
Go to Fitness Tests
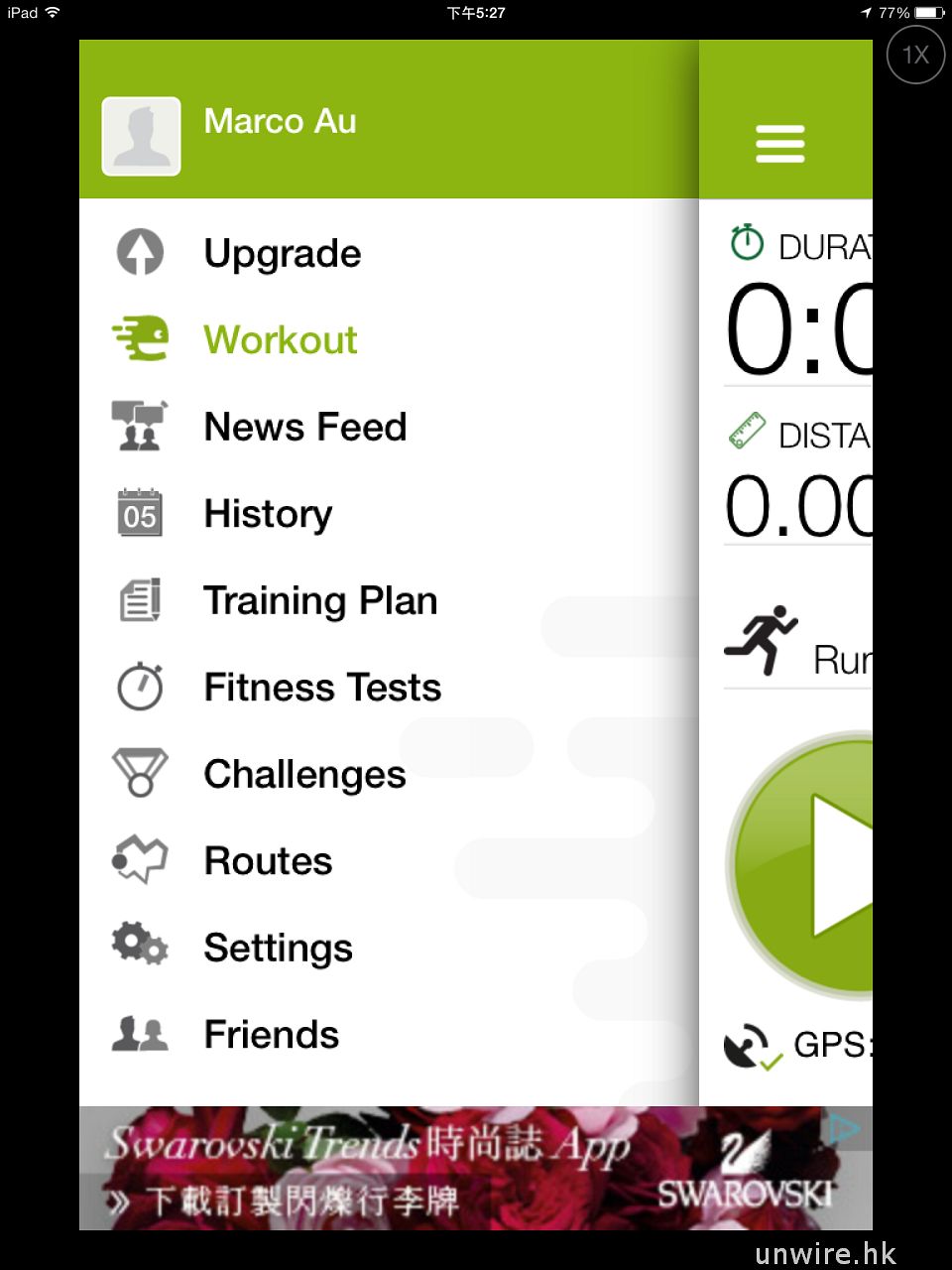click(x=321, y=688)
